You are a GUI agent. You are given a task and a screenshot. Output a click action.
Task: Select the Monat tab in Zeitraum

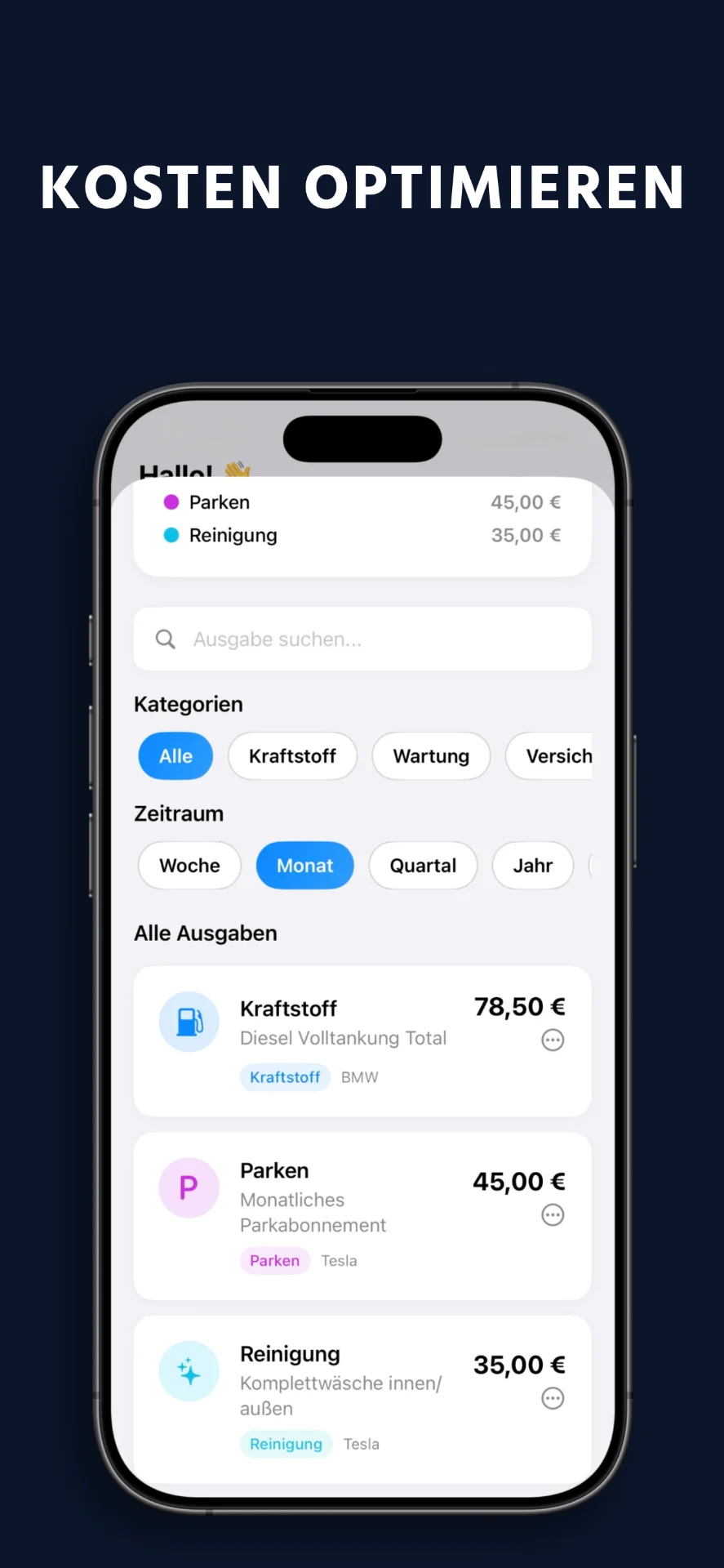(x=304, y=865)
